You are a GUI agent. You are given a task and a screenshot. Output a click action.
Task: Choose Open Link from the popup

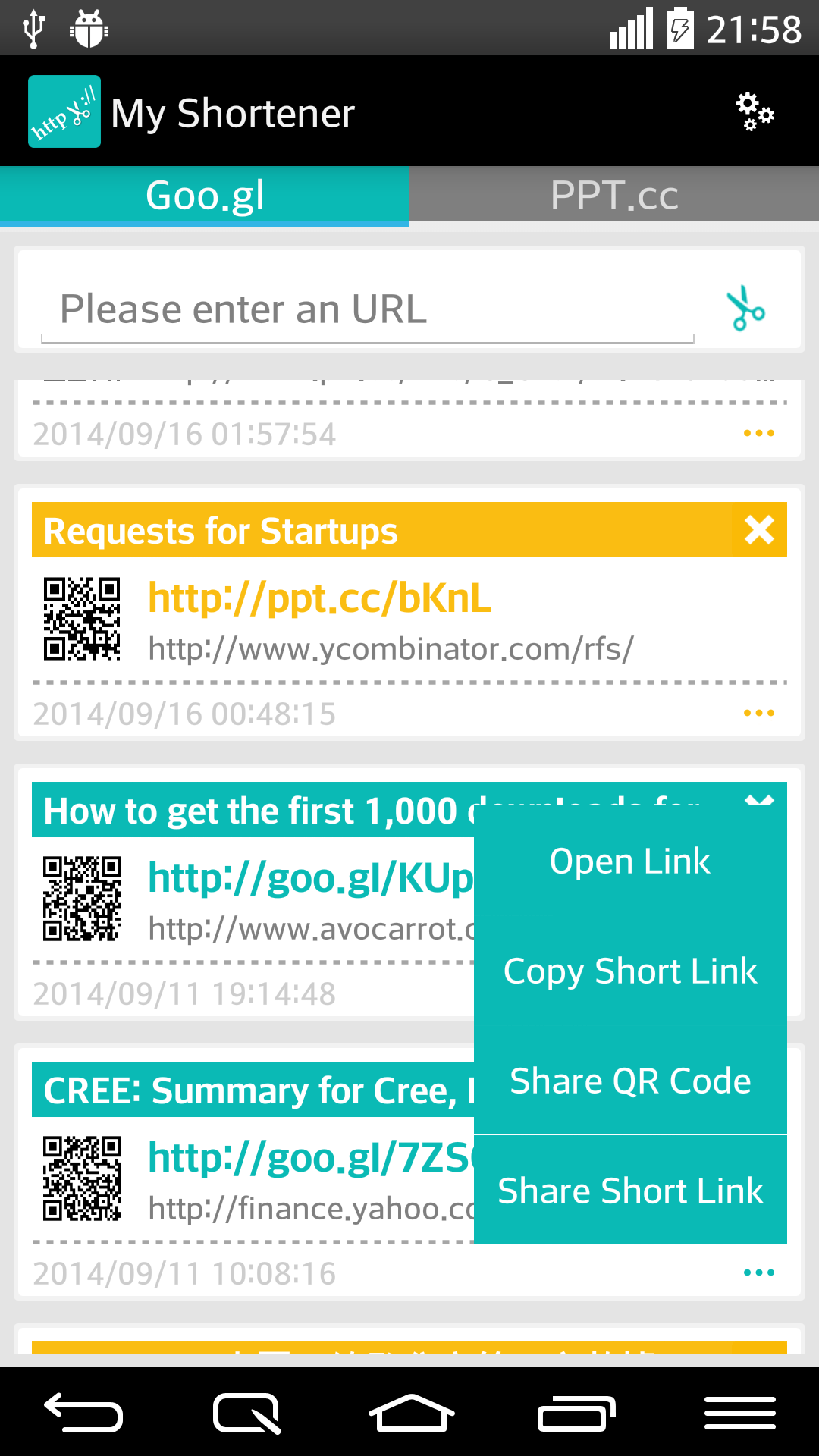pyautogui.click(x=630, y=861)
